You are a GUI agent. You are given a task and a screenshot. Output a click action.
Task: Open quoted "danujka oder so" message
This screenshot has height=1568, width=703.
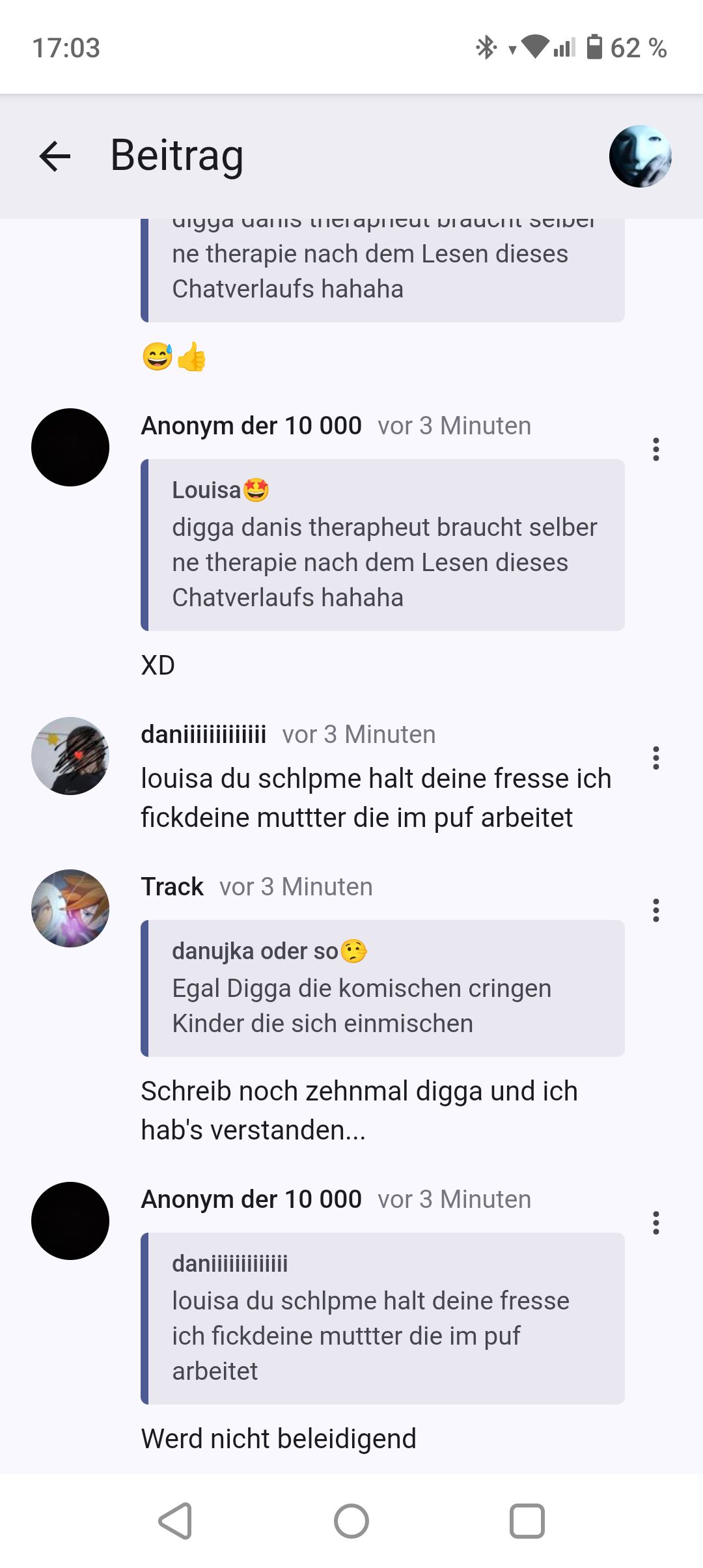(x=383, y=988)
